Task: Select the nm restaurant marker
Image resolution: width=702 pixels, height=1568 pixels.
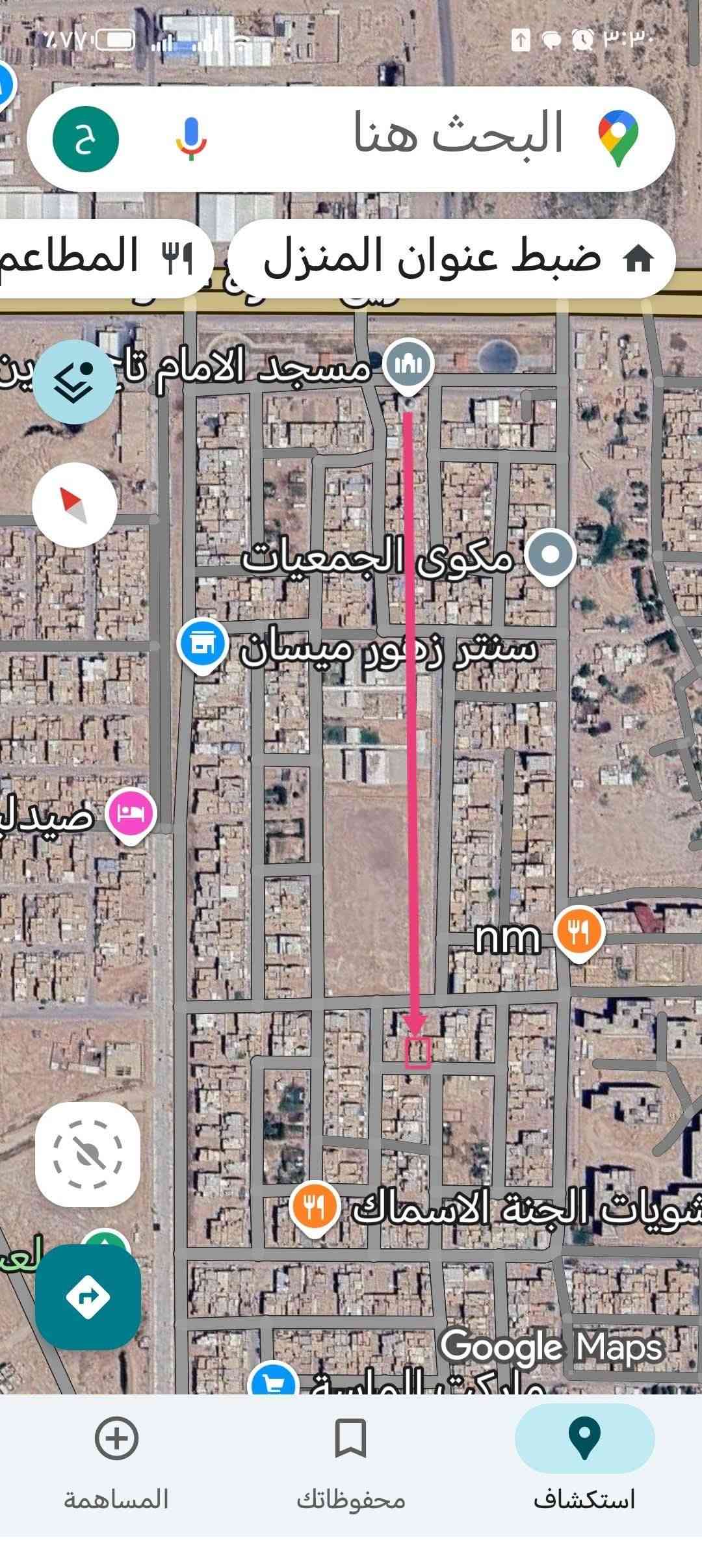Action: 579,931
